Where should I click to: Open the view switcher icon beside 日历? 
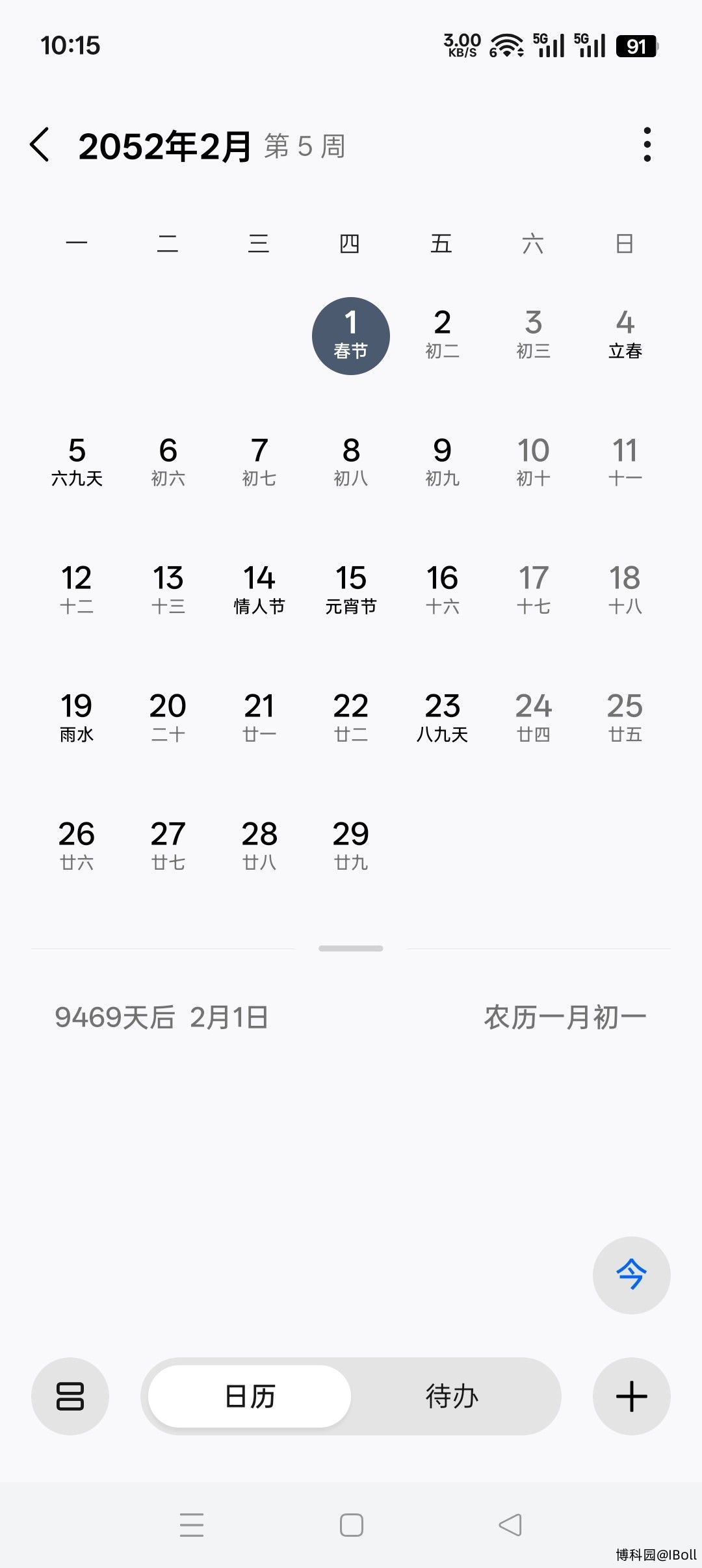[70, 1396]
